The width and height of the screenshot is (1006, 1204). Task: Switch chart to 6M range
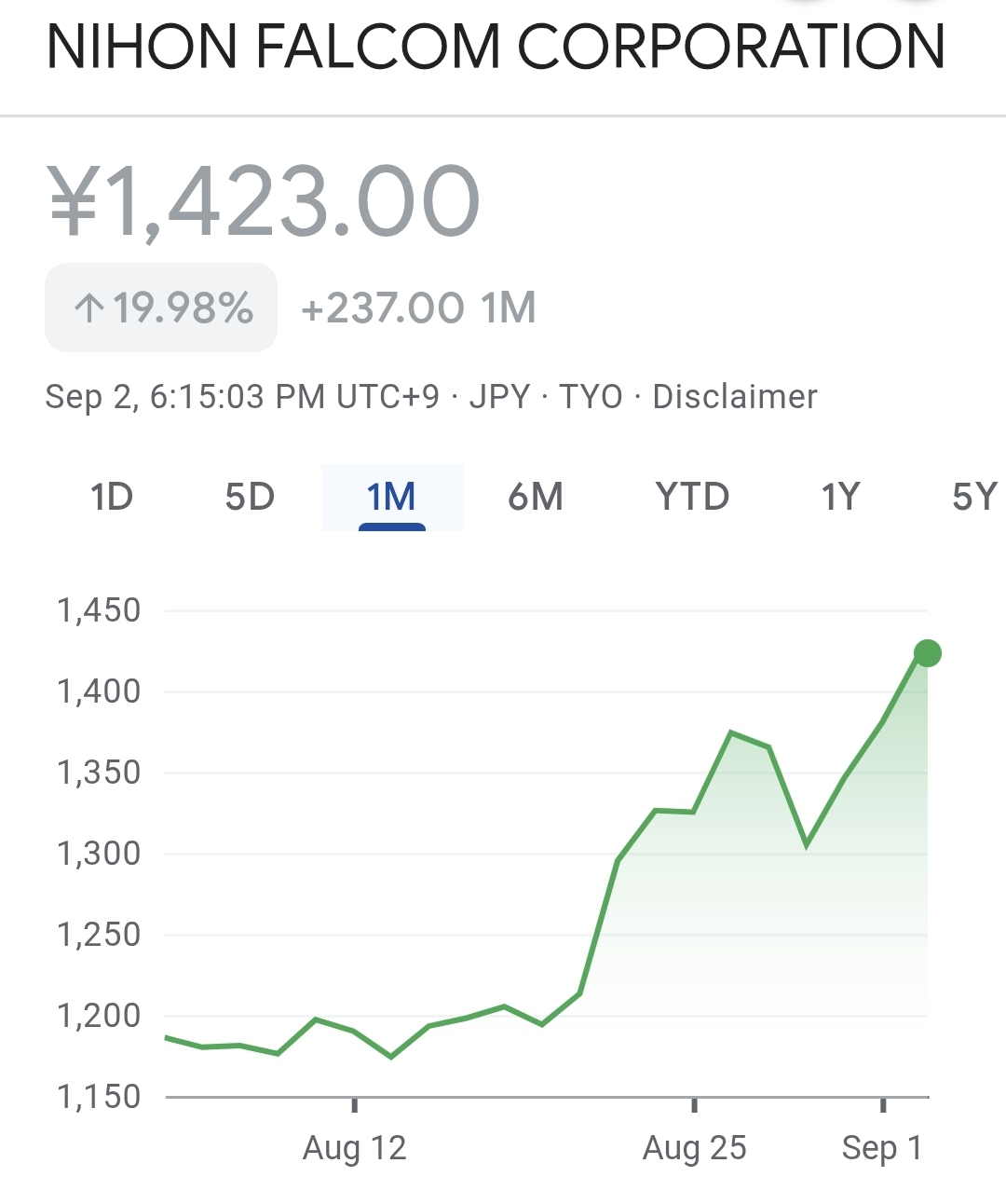coord(536,497)
